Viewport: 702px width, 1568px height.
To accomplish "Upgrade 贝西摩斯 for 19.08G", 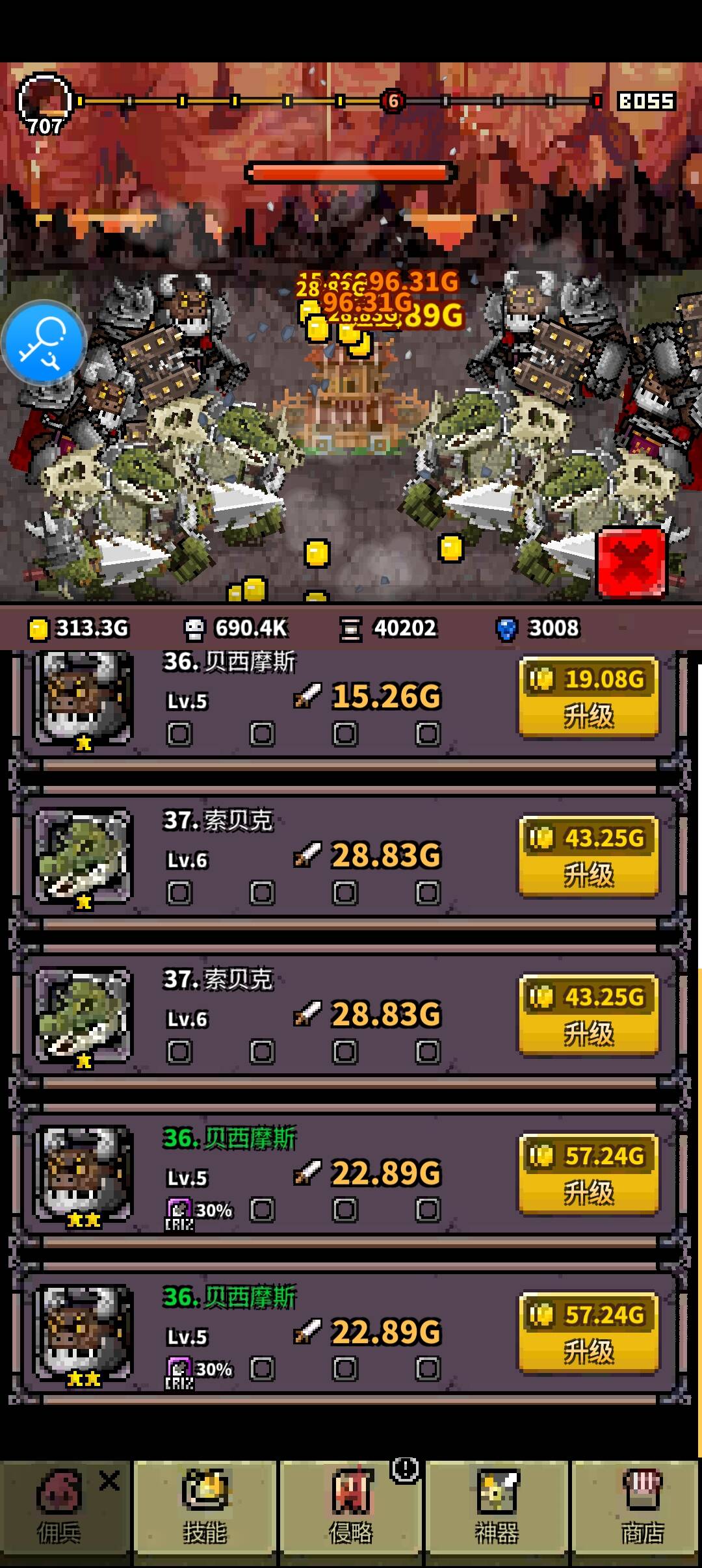I will click(589, 697).
